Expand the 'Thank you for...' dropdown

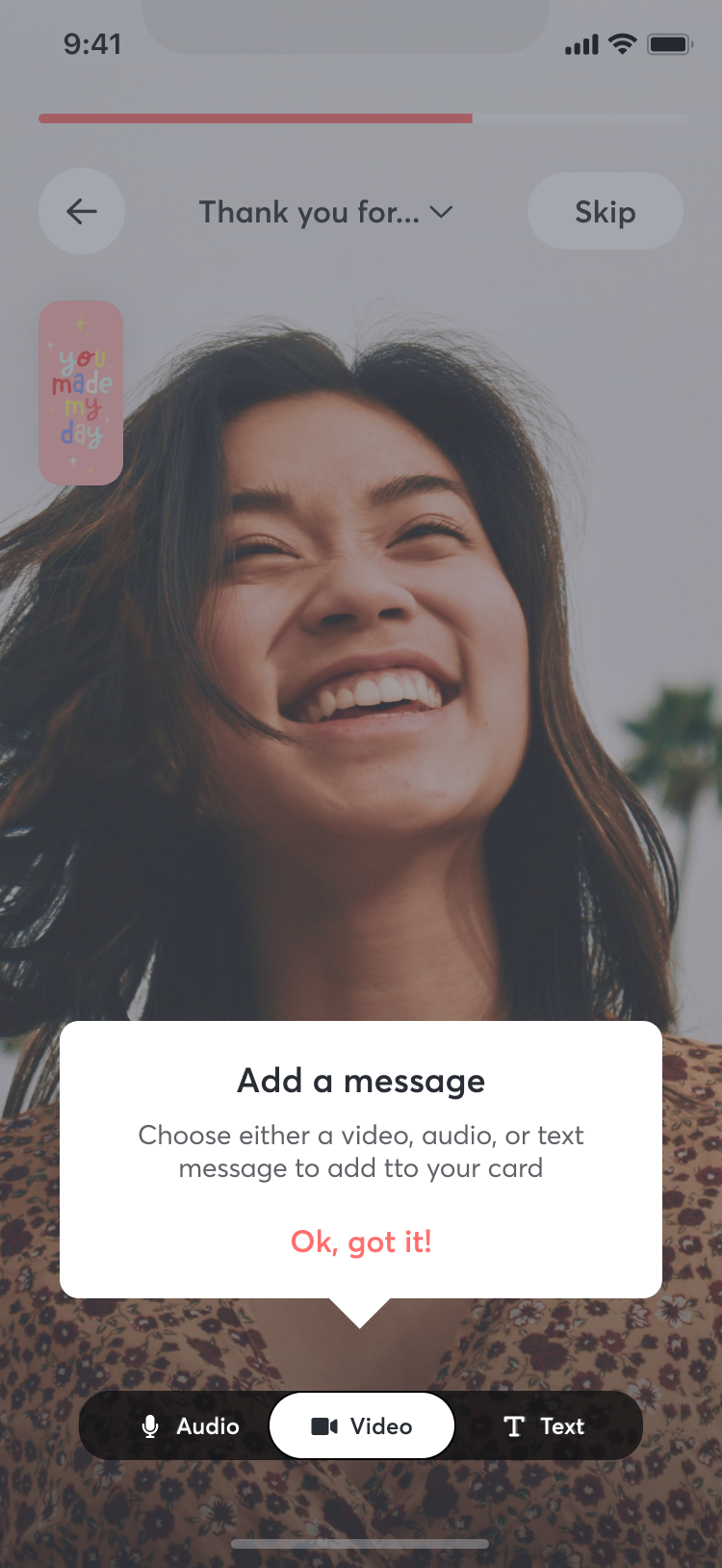click(x=325, y=212)
